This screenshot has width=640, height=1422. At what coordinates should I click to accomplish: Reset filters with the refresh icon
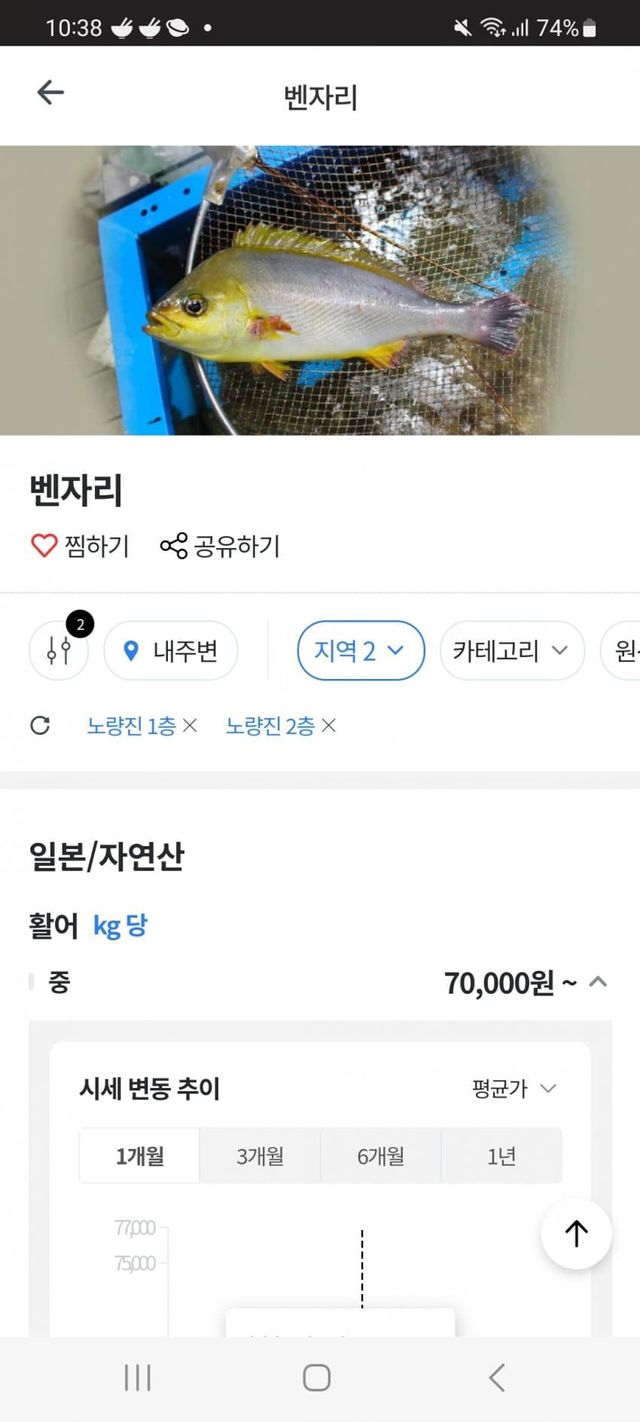pyautogui.click(x=40, y=726)
